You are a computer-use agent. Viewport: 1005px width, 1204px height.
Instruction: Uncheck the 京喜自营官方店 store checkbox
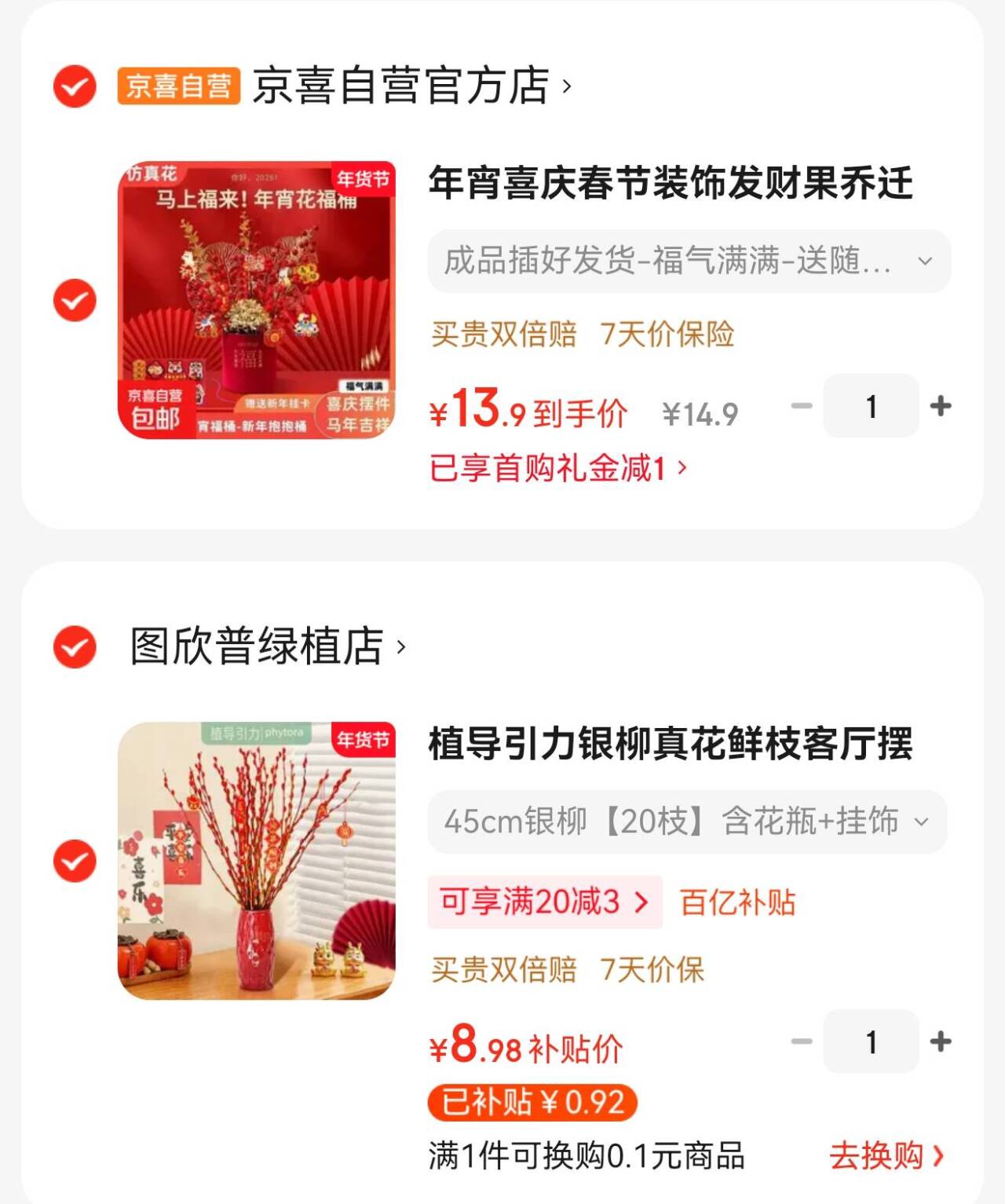(x=75, y=86)
